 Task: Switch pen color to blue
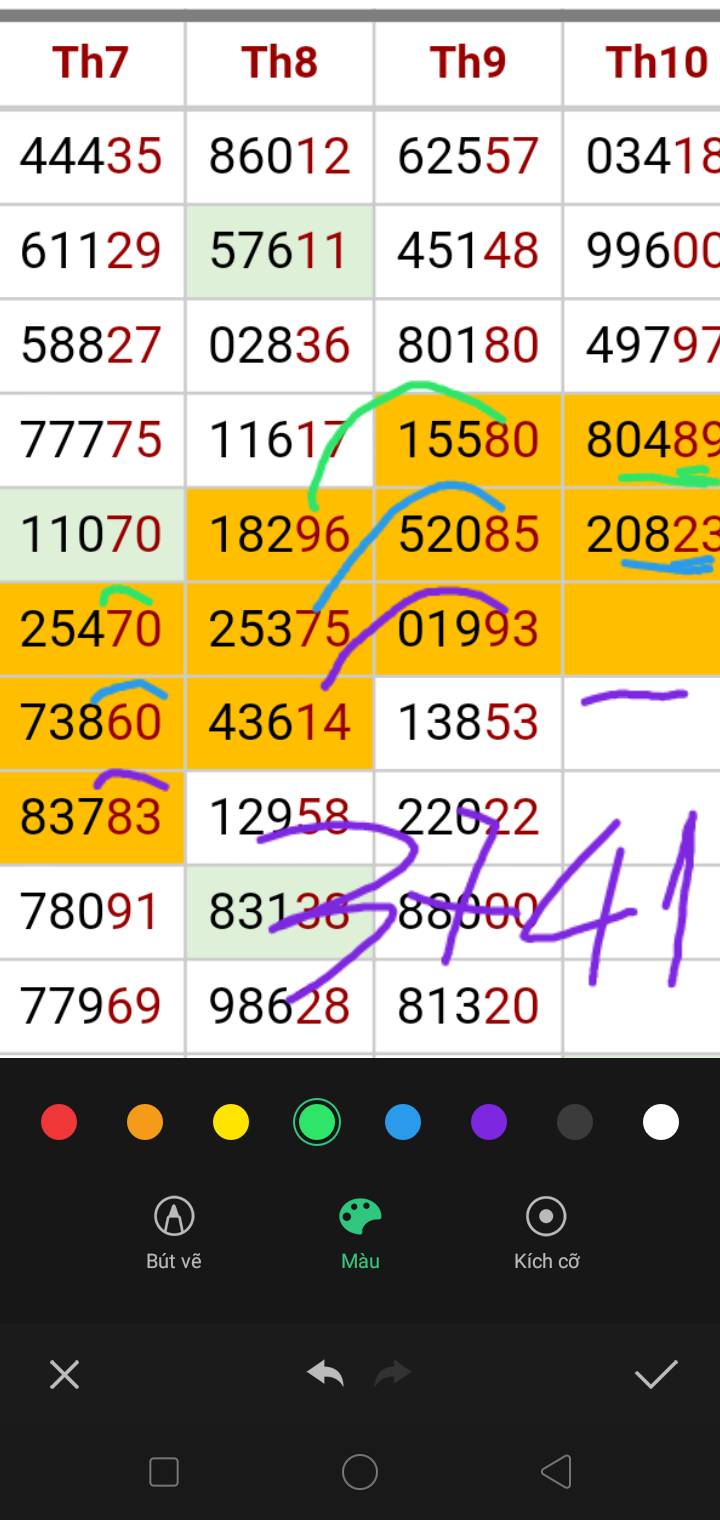(x=403, y=1123)
